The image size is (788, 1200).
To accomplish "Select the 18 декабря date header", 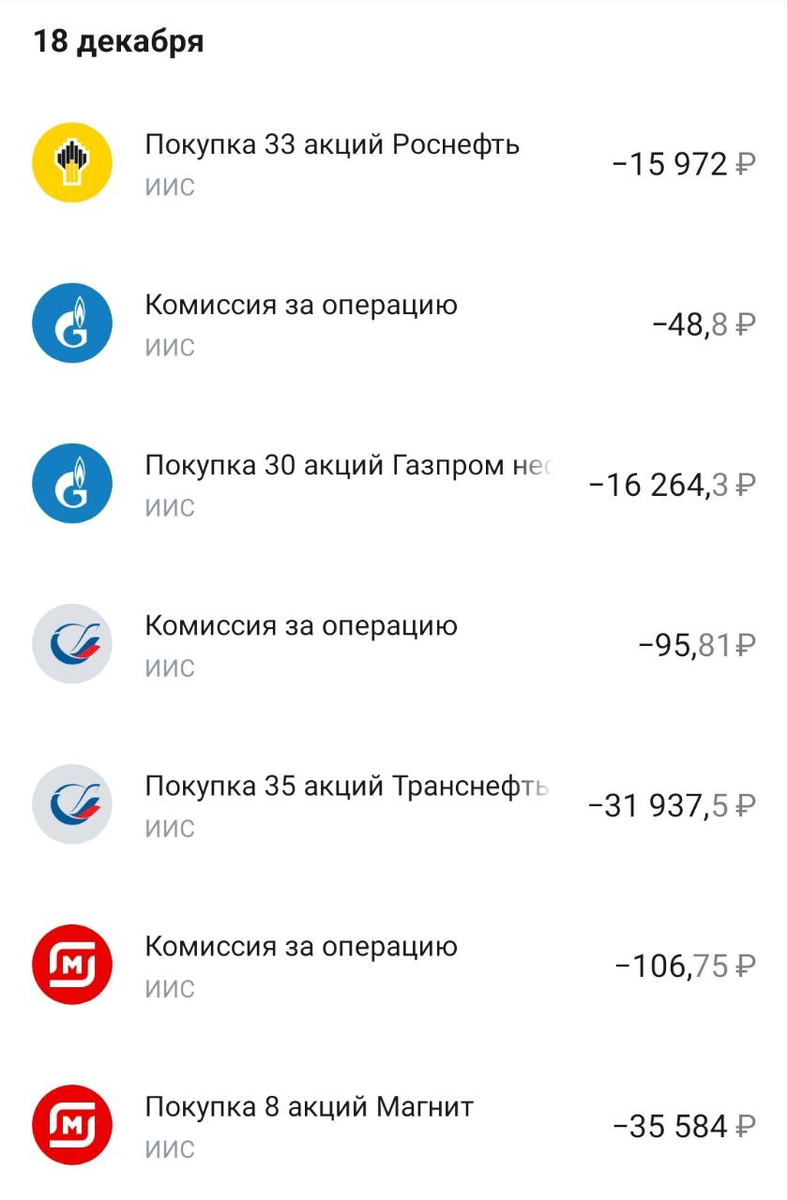I will [x=117, y=41].
